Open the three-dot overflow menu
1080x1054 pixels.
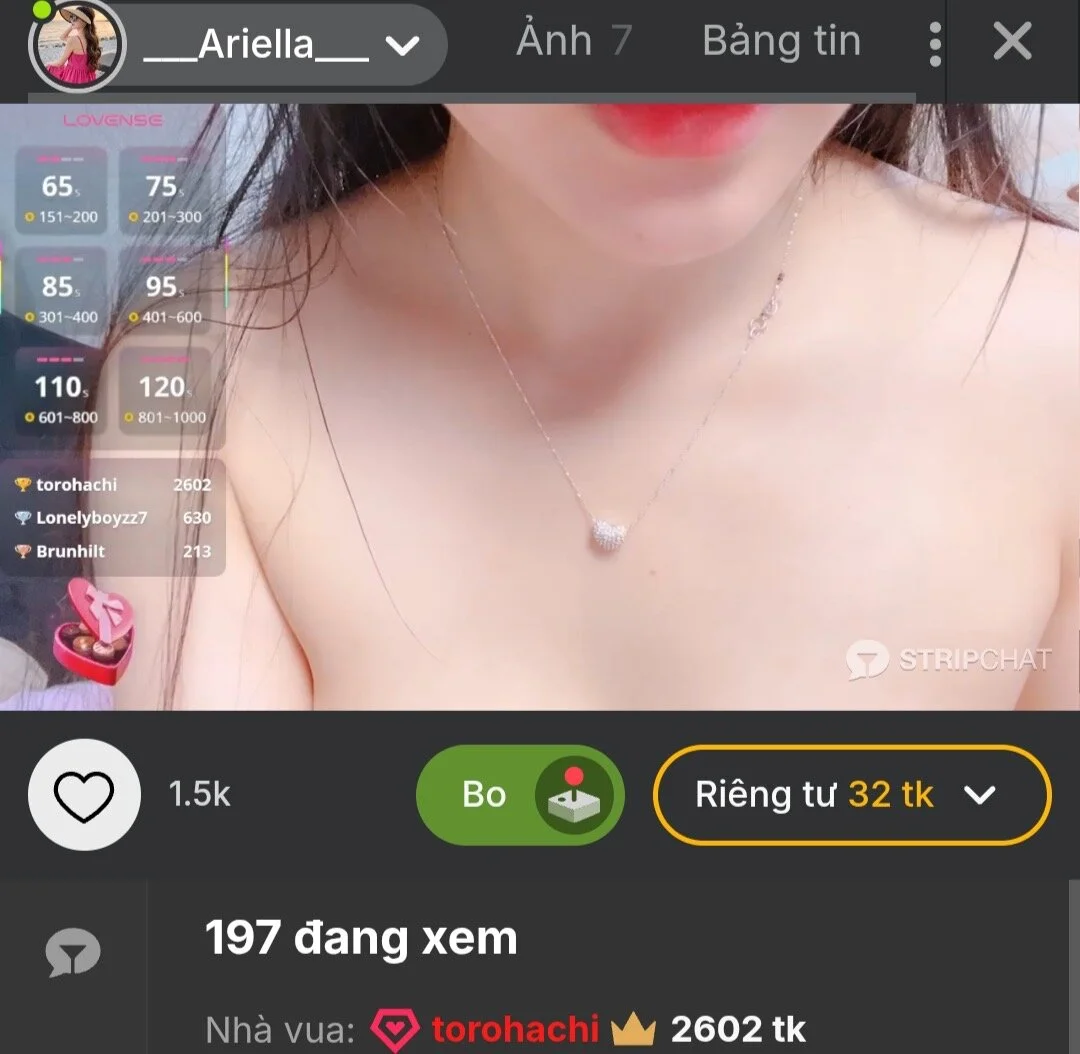(934, 44)
